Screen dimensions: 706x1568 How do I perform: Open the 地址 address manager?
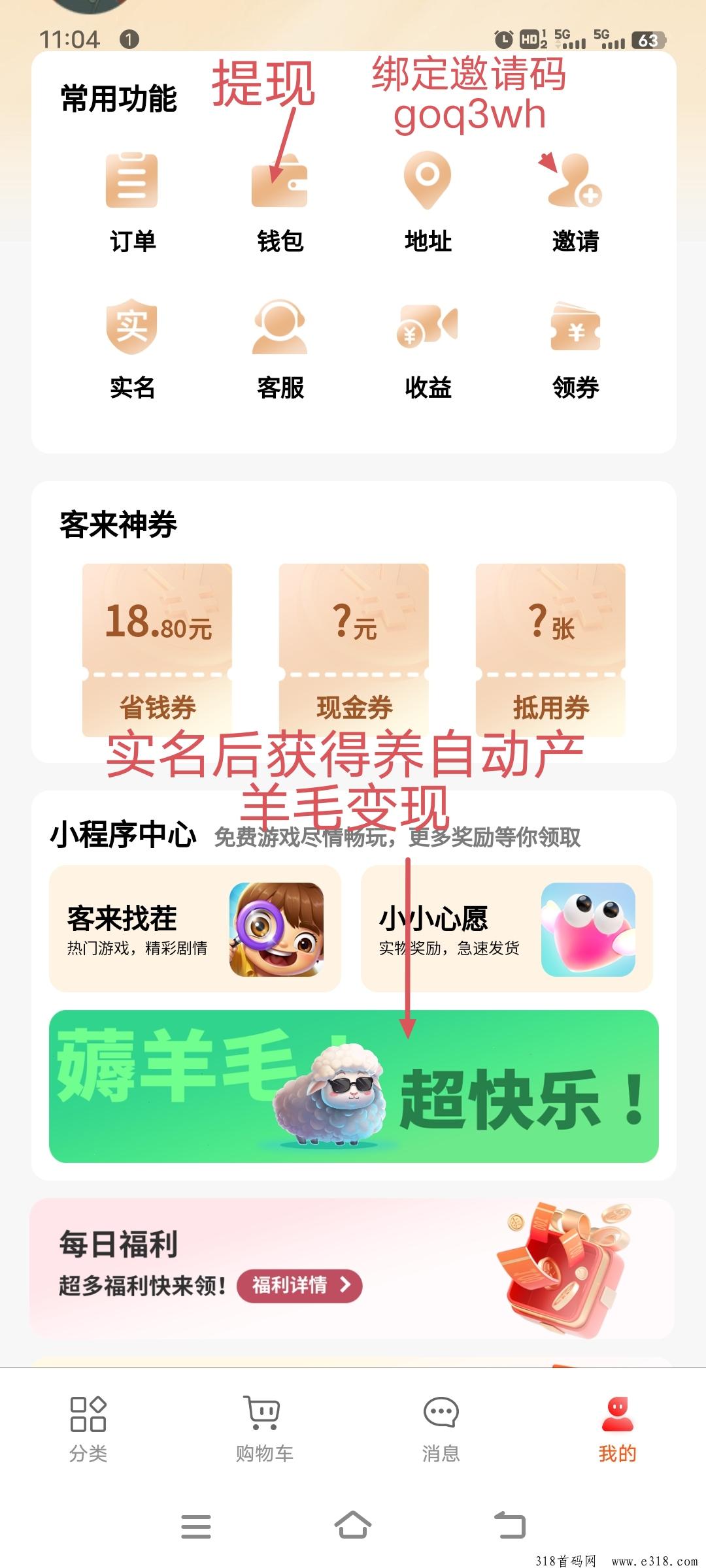428,203
